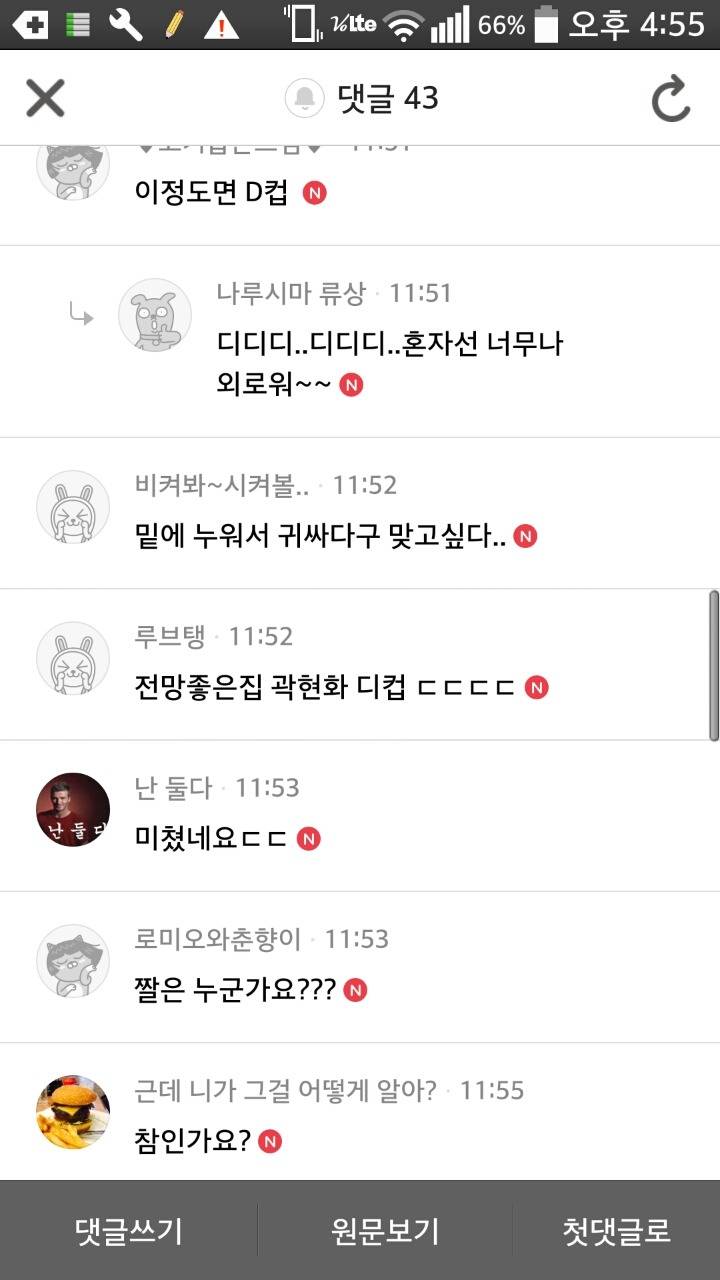Tap the N badge next to 이정도면 D컵
This screenshot has width=720, height=1280.
[x=314, y=191]
